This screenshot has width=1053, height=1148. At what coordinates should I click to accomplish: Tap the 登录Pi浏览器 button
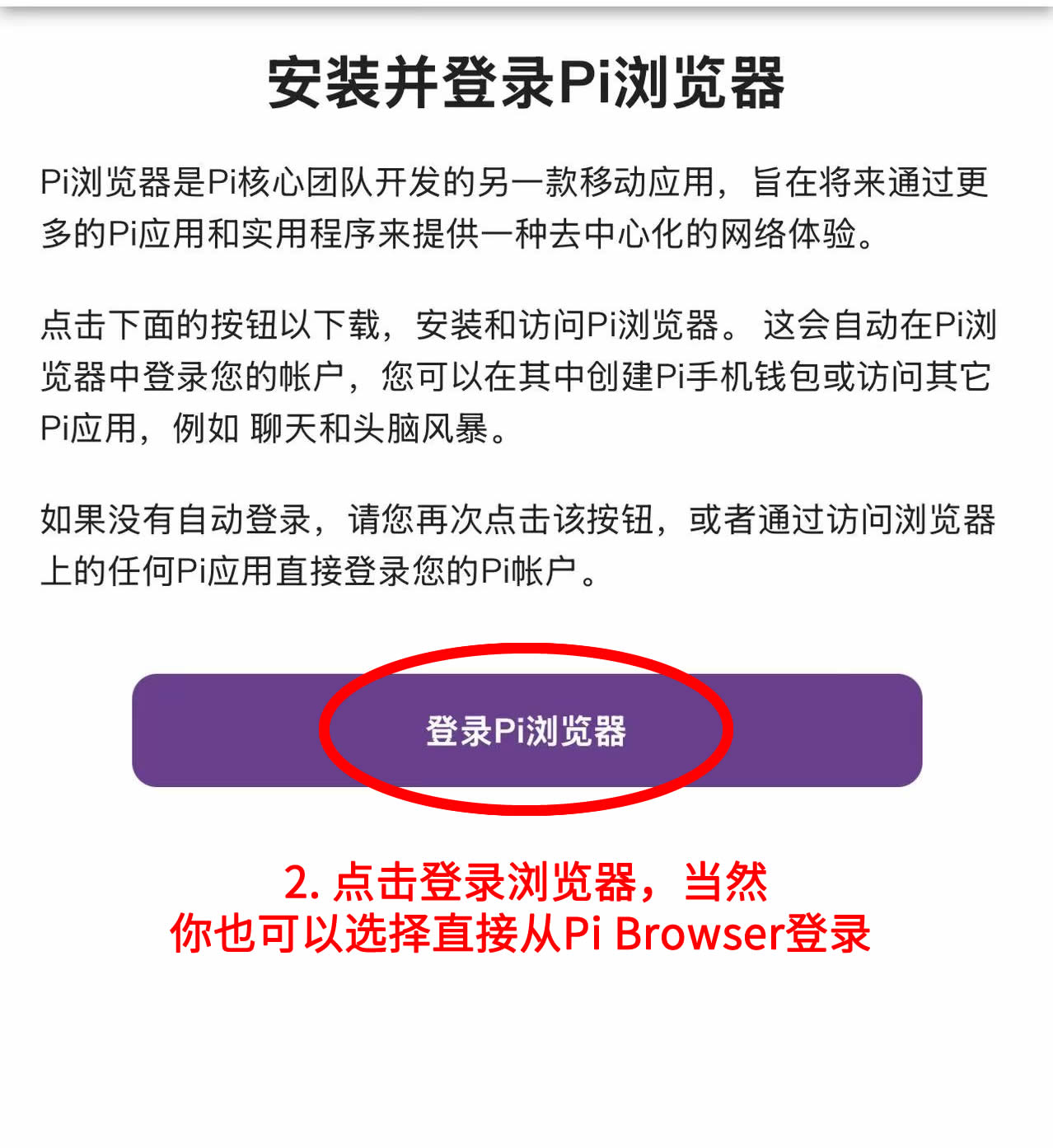(526, 730)
